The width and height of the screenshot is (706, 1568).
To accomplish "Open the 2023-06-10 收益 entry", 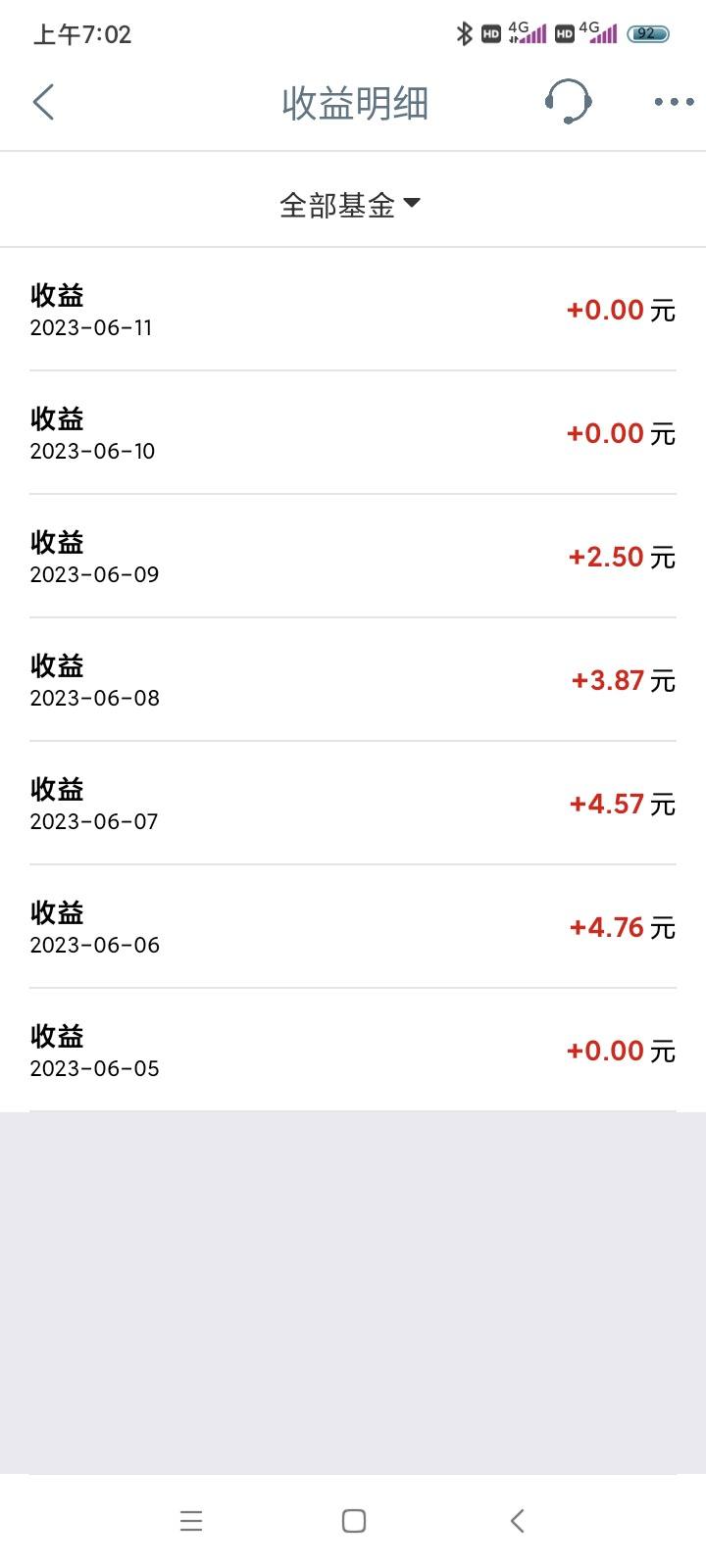I will pos(353,433).
